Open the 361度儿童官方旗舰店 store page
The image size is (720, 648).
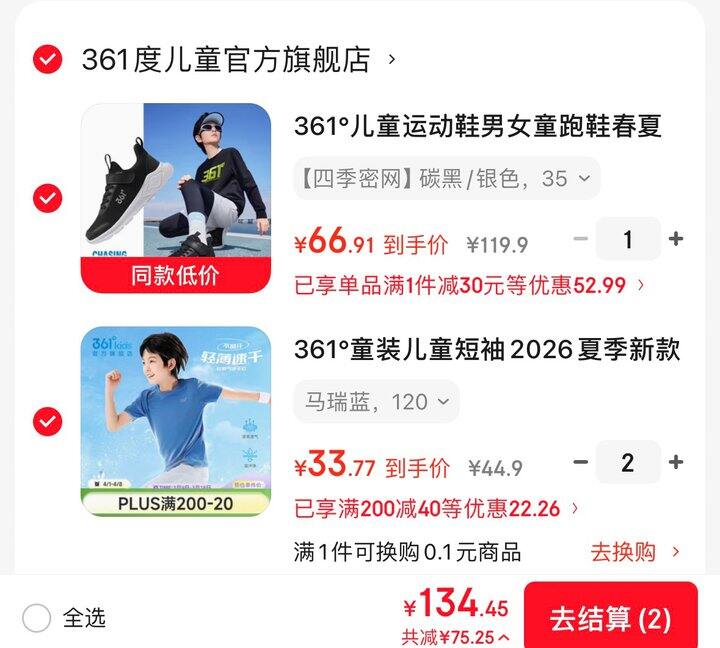pyautogui.click(x=226, y=60)
